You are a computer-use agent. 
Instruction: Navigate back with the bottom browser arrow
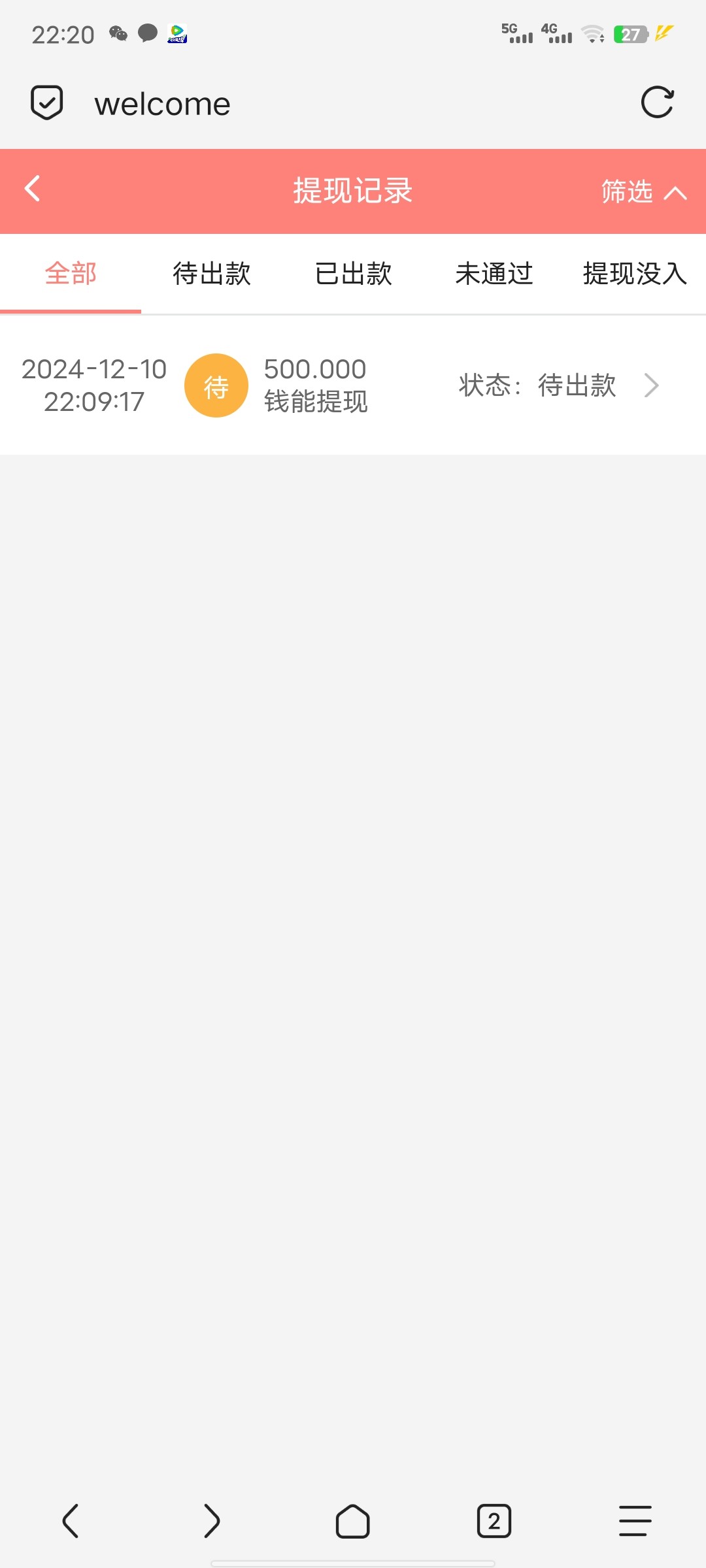pos(71,1521)
